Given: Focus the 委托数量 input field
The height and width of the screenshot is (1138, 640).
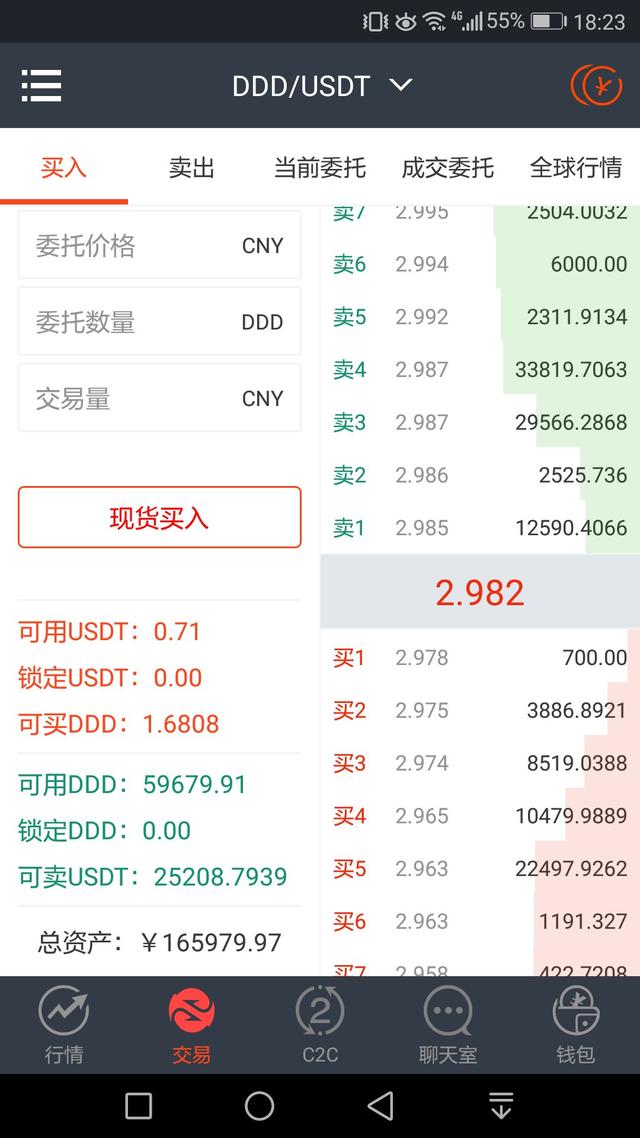Looking at the screenshot, I should (x=159, y=322).
